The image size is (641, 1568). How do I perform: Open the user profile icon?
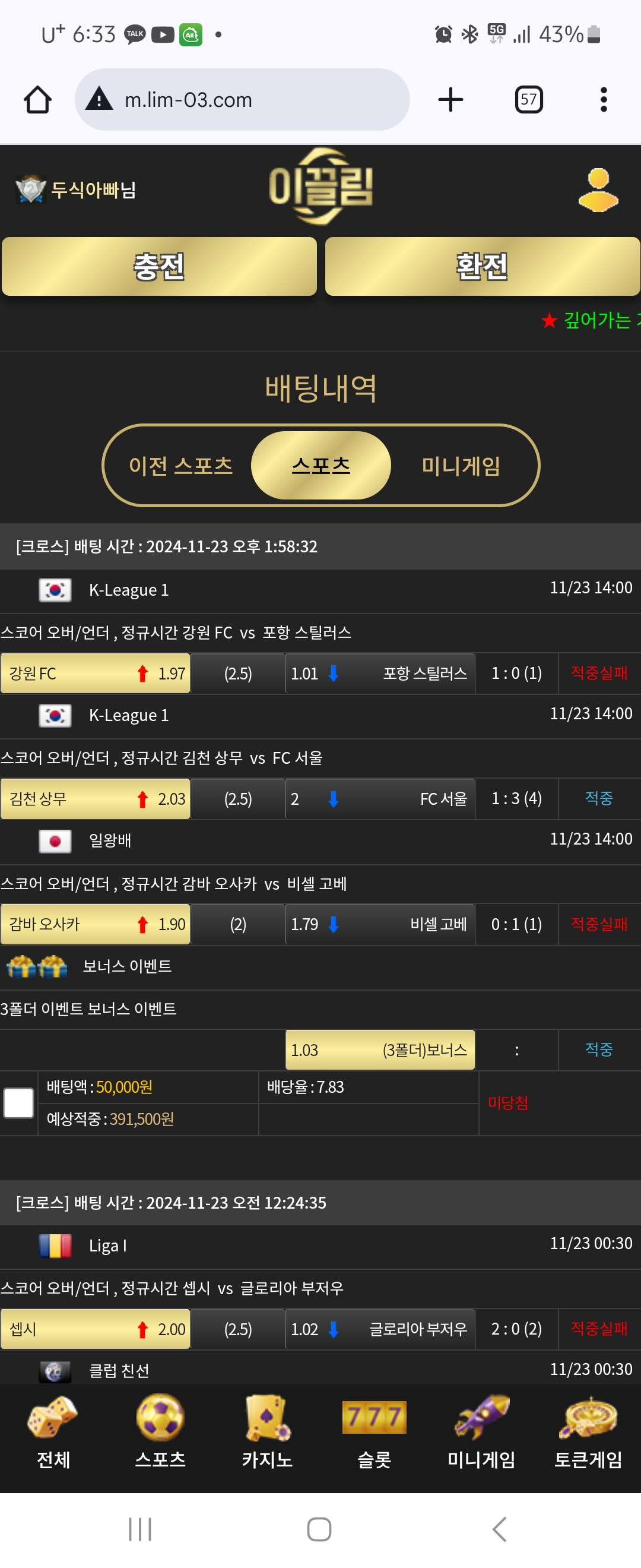click(598, 190)
